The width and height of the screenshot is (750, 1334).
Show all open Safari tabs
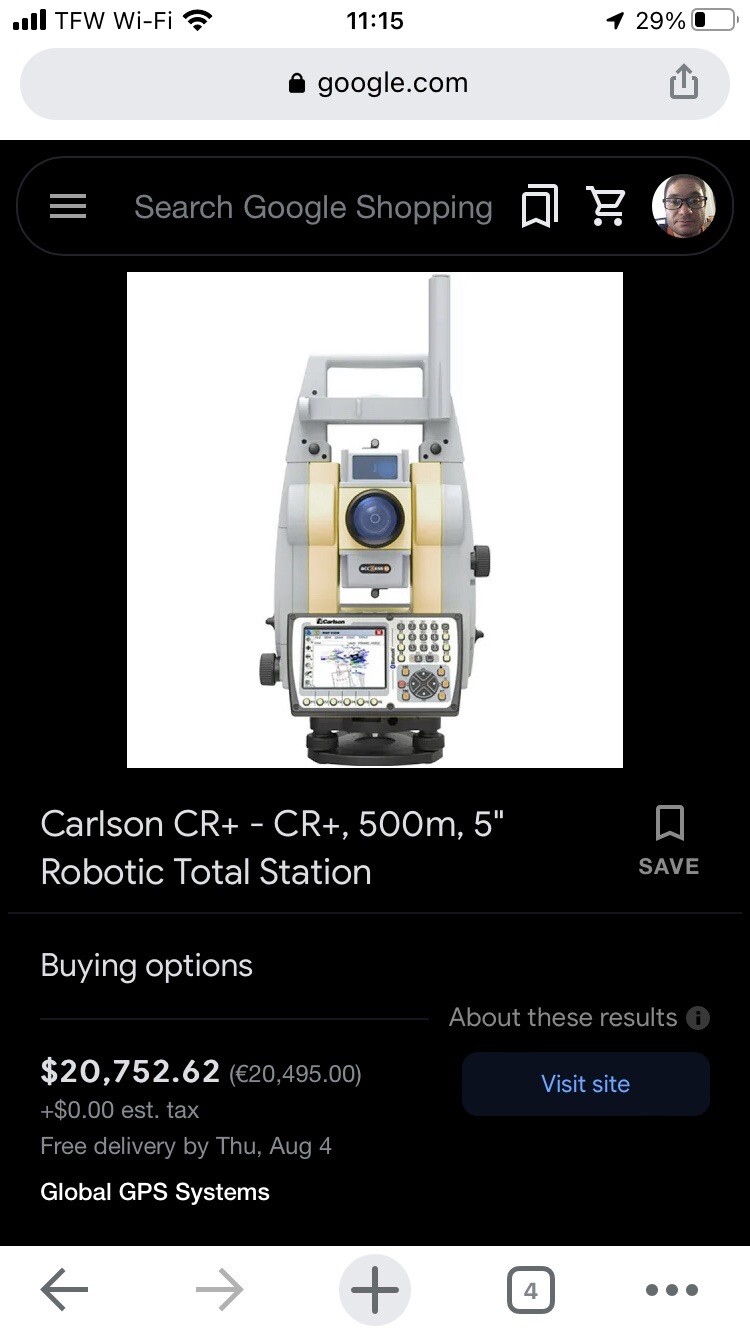[531, 1289]
